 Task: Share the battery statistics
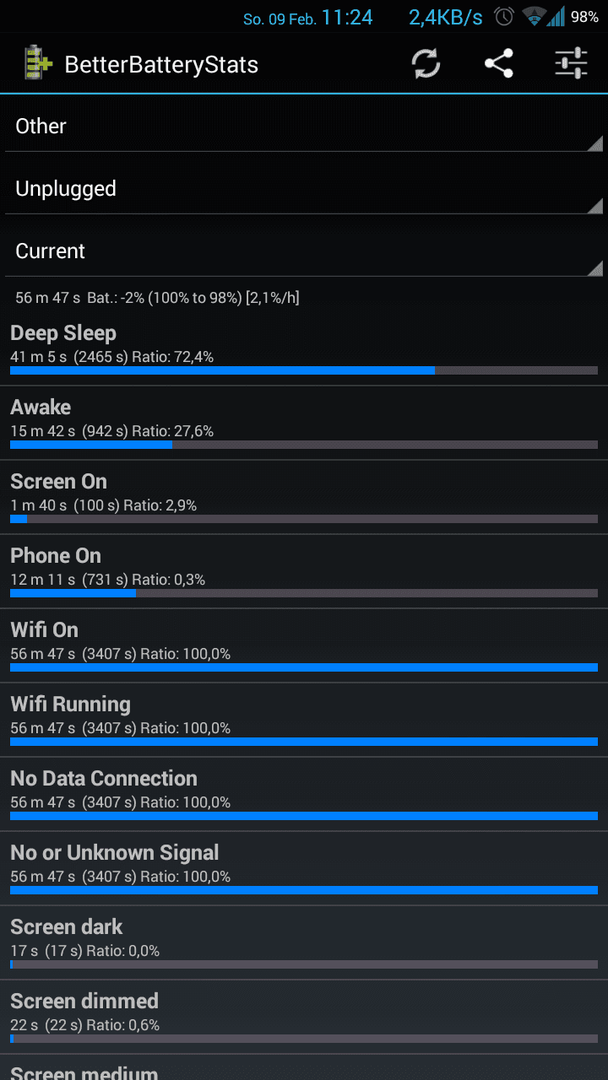[498, 65]
